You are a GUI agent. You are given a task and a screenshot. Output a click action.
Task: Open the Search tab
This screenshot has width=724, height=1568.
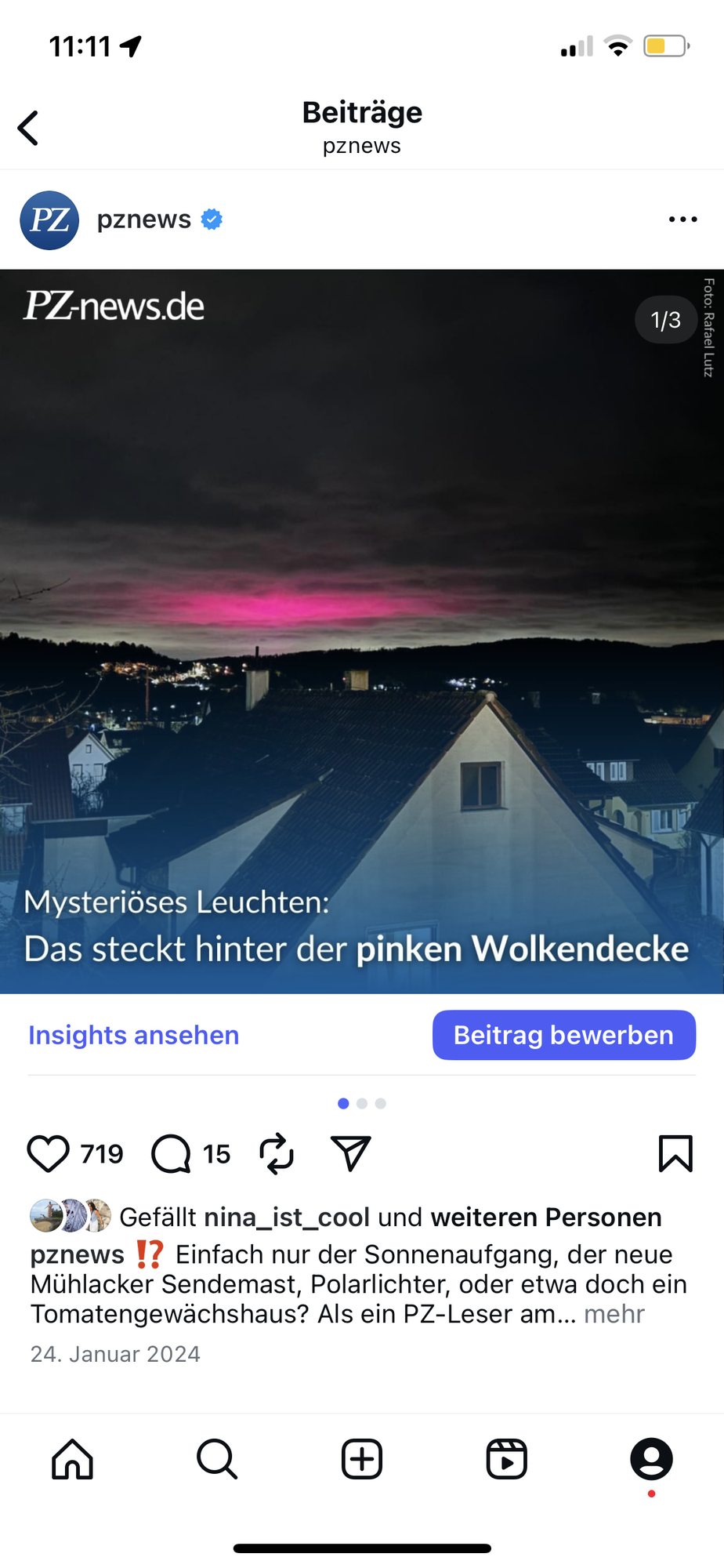point(217,1459)
